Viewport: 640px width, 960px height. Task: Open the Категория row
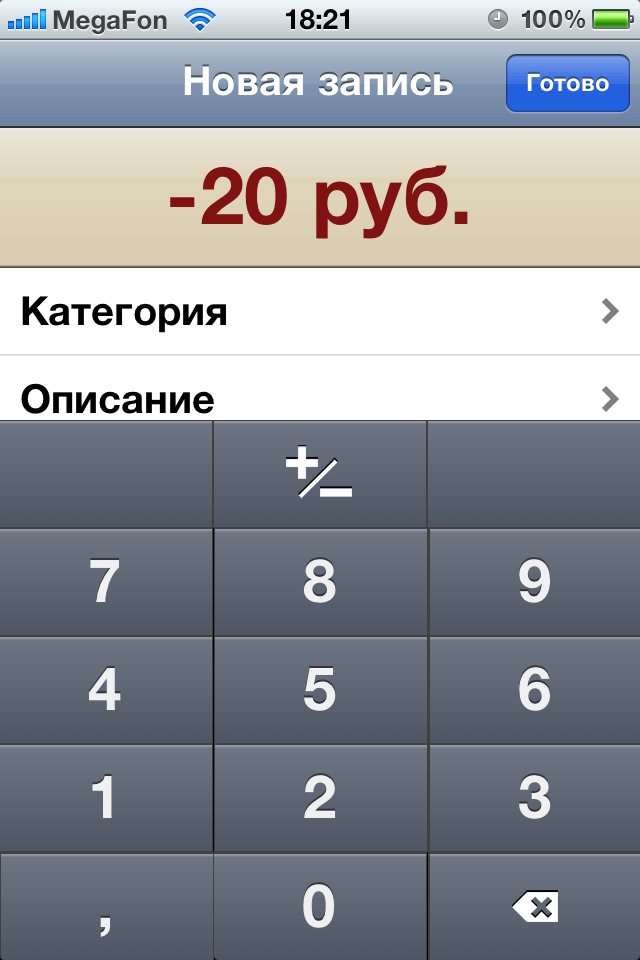(320, 312)
